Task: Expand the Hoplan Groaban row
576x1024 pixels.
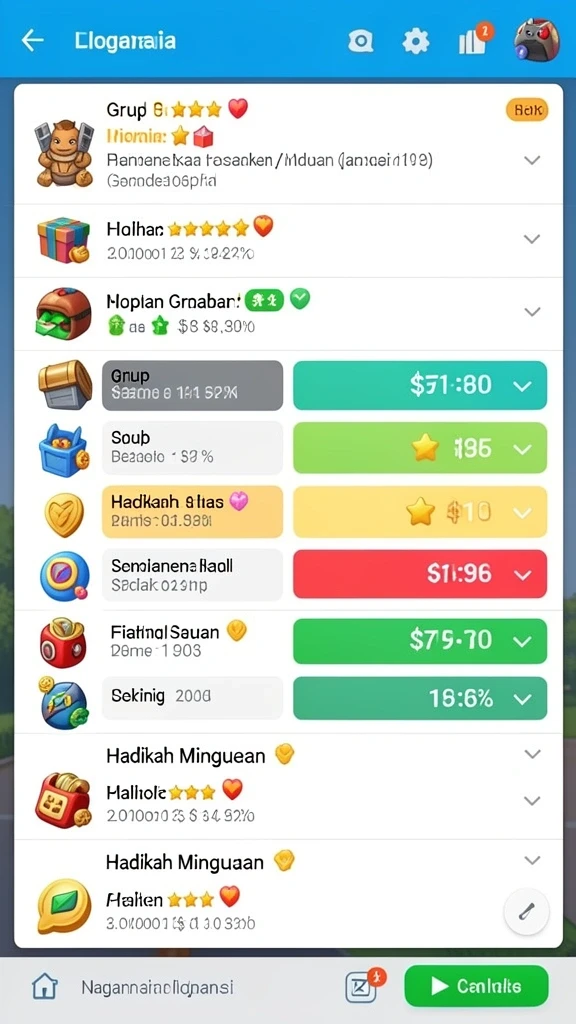Action: point(532,312)
